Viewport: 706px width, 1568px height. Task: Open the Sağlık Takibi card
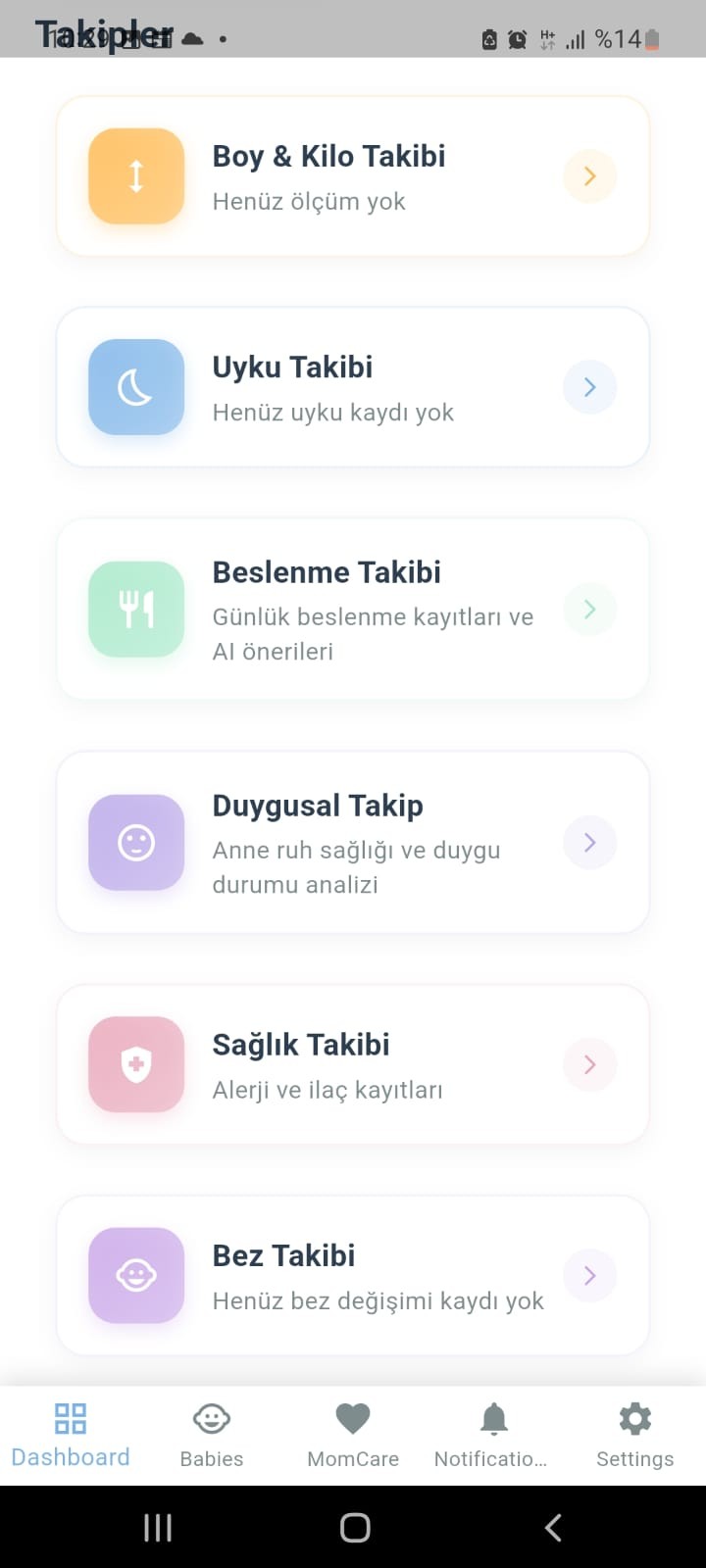click(353, 1065)
